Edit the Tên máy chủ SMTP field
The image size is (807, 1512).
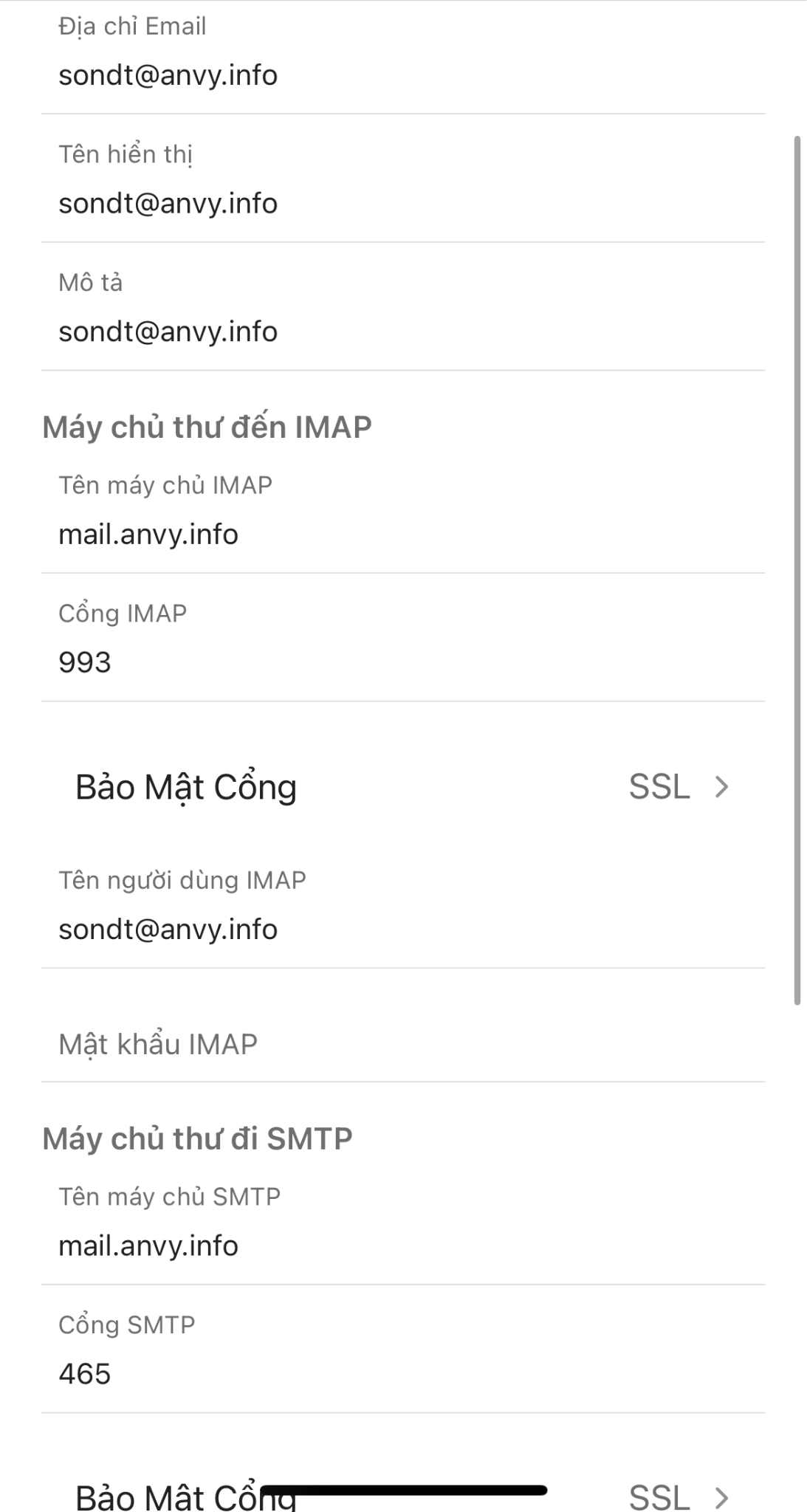click(402, 1246)
